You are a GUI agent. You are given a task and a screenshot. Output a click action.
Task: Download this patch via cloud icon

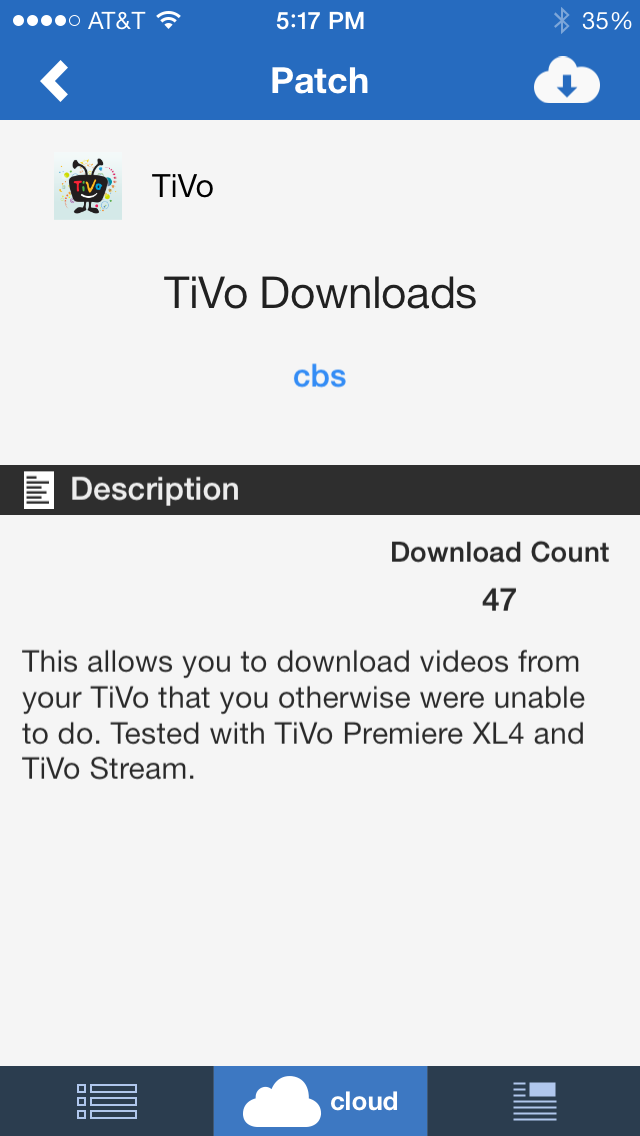[567, 82]
